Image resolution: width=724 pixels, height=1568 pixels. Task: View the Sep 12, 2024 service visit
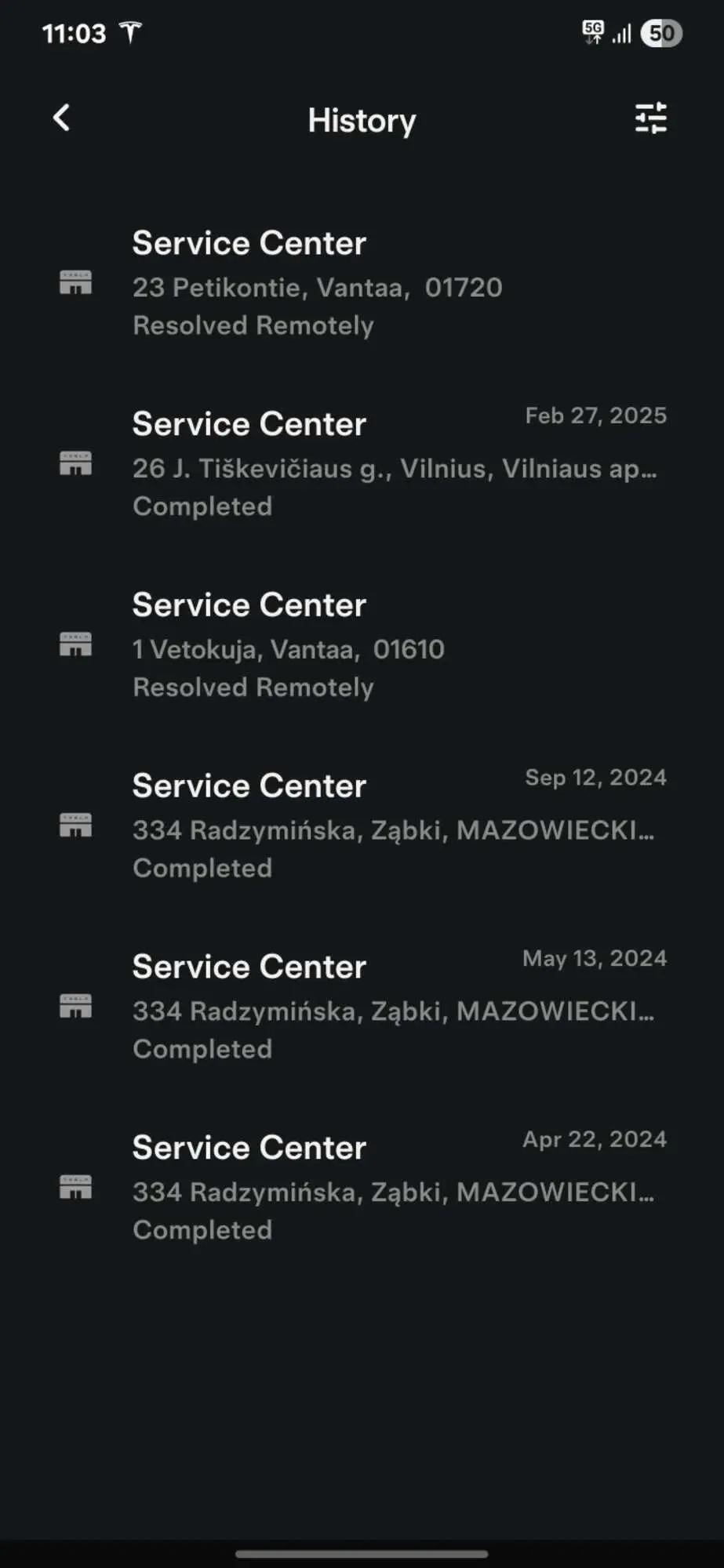pyautogui.click(x=362, y=826)
